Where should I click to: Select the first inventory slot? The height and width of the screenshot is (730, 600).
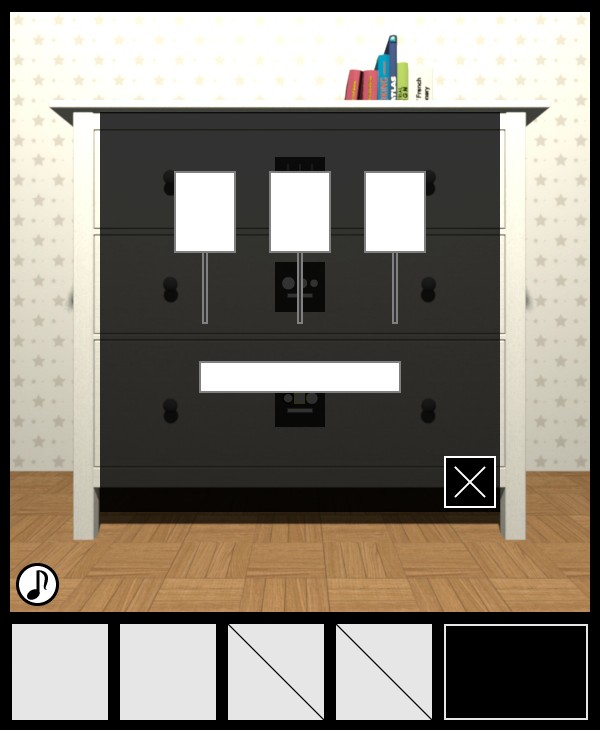[60, 672]
